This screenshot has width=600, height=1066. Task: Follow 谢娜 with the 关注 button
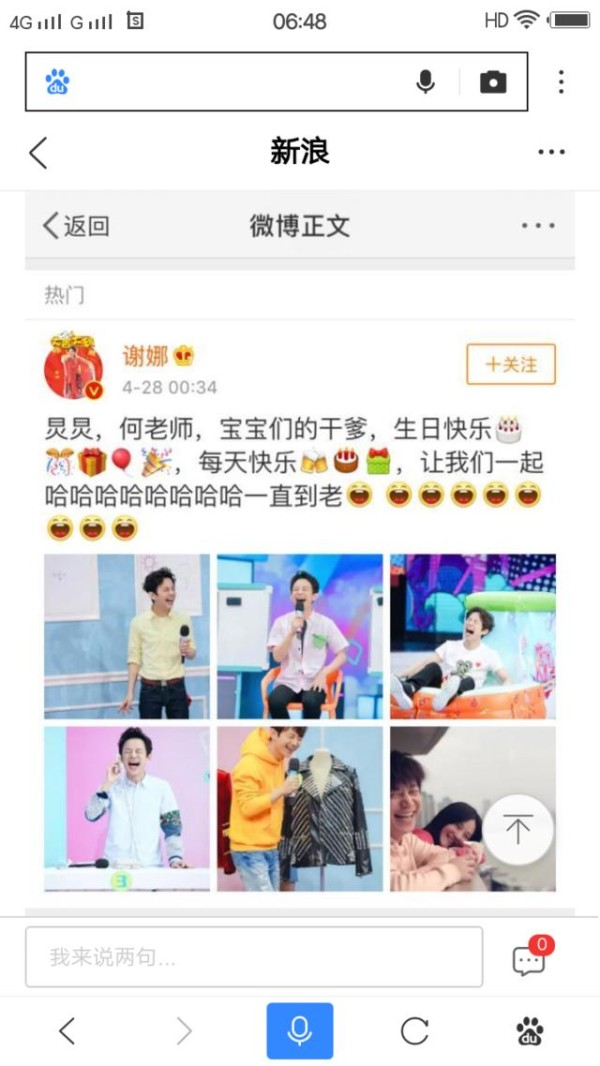[511, 364]
